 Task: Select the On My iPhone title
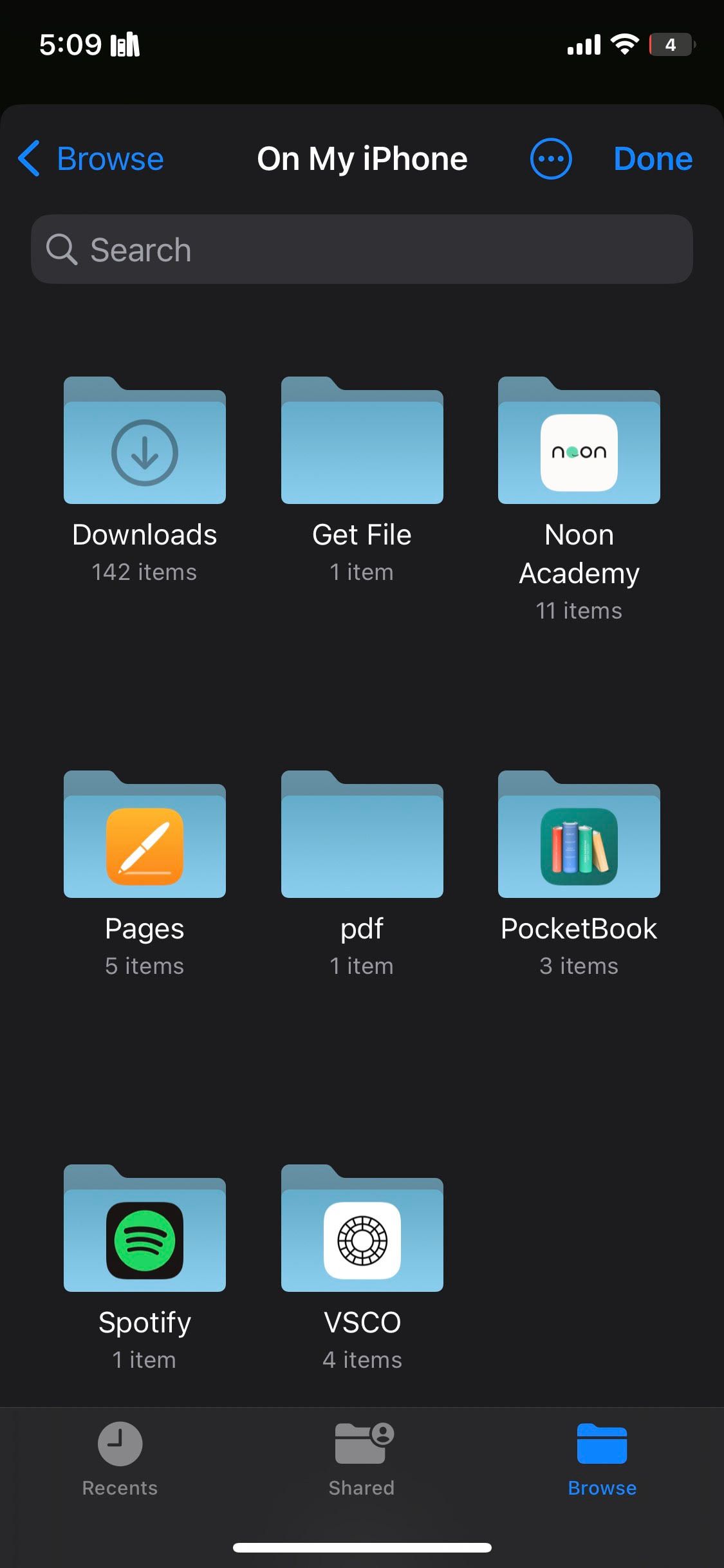(362, 158)
